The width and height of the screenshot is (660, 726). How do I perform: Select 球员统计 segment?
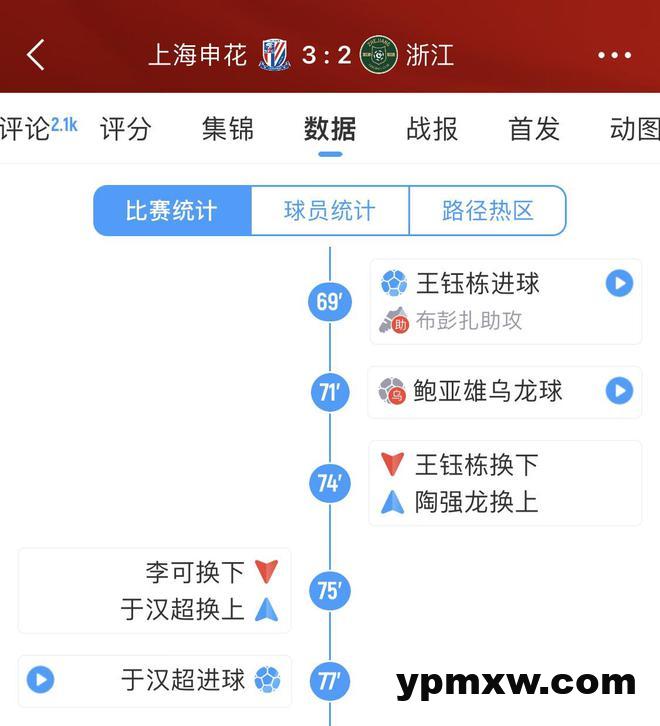tap(330, 211)
